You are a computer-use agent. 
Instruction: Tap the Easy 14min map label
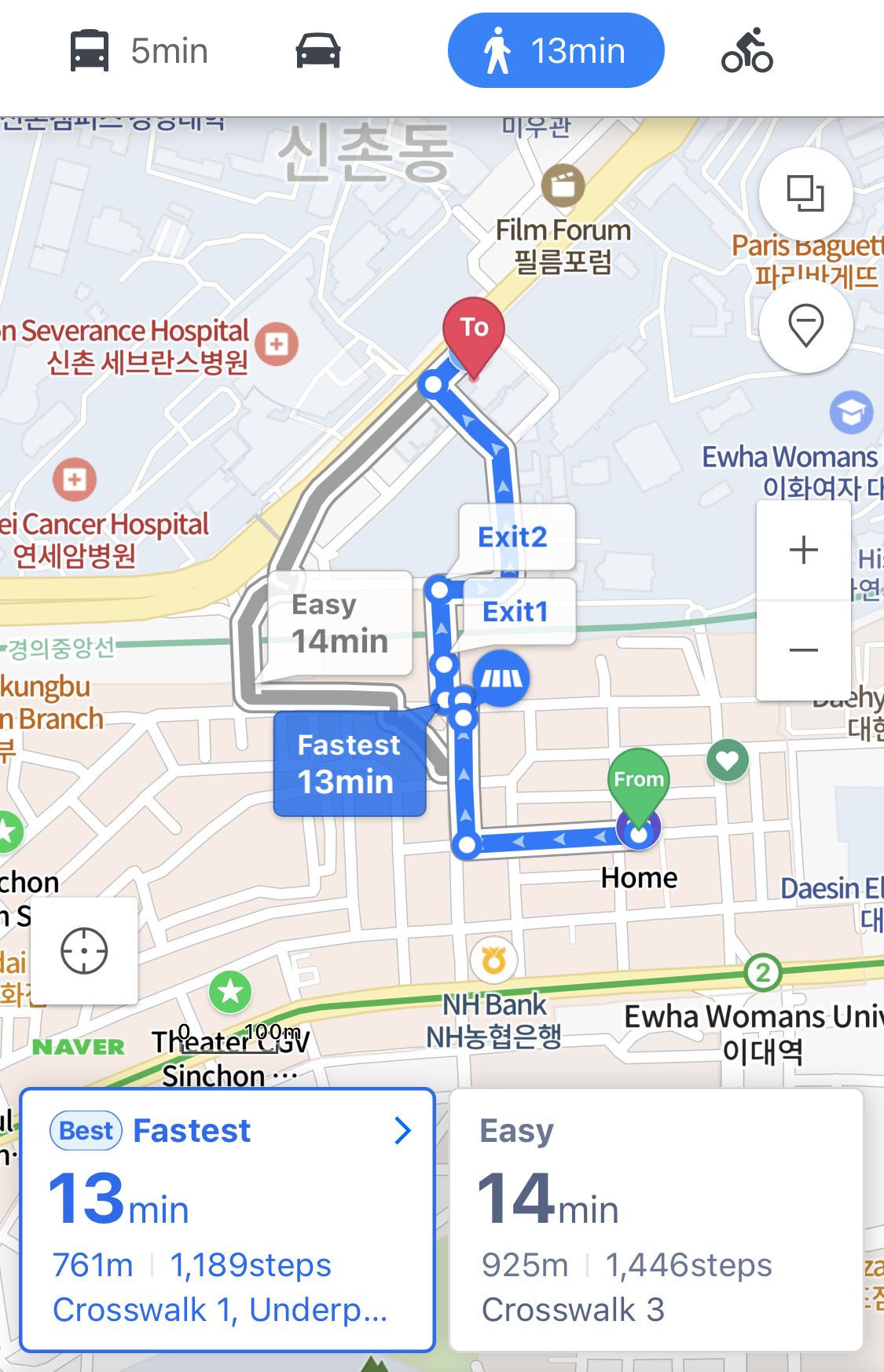tap(339, 624)
